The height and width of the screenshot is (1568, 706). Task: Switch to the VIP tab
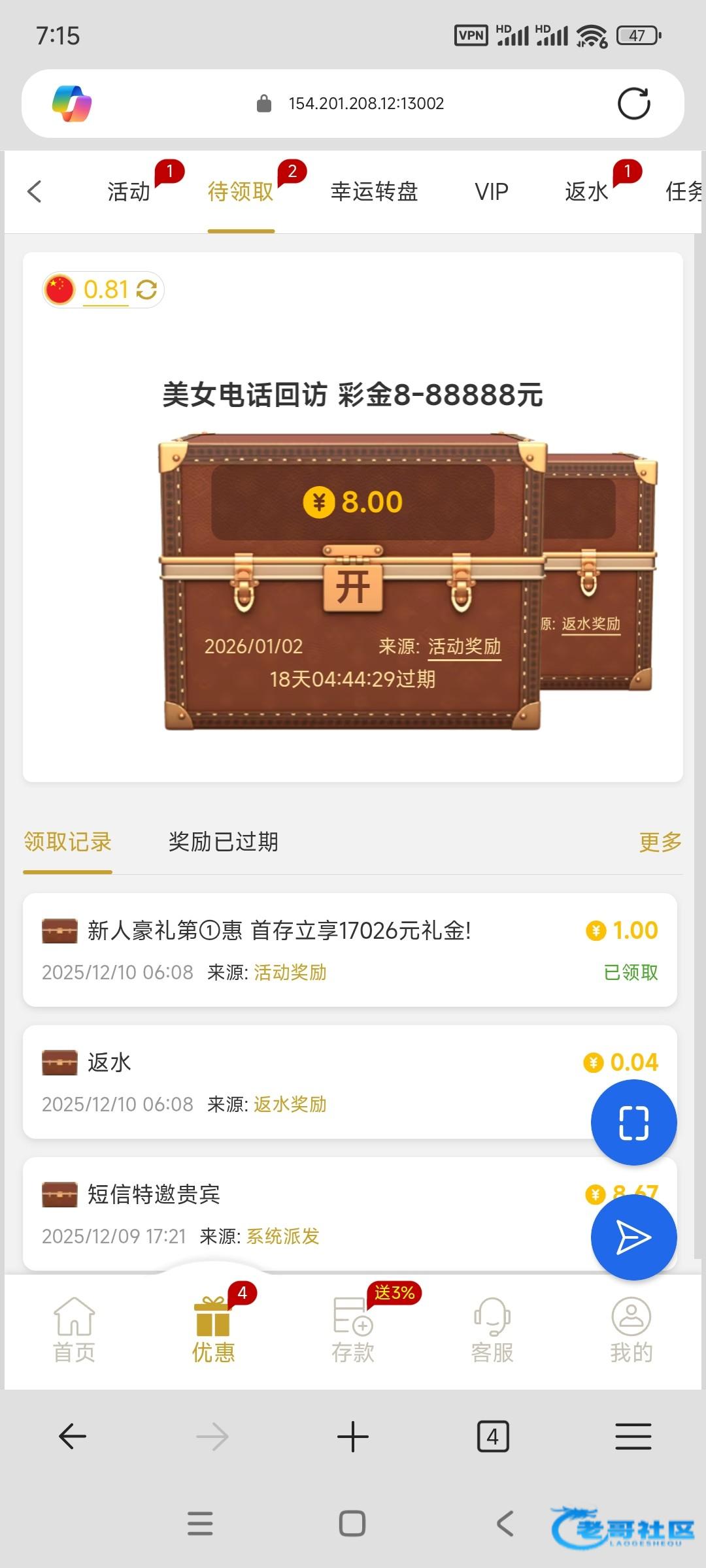(491, 191)
